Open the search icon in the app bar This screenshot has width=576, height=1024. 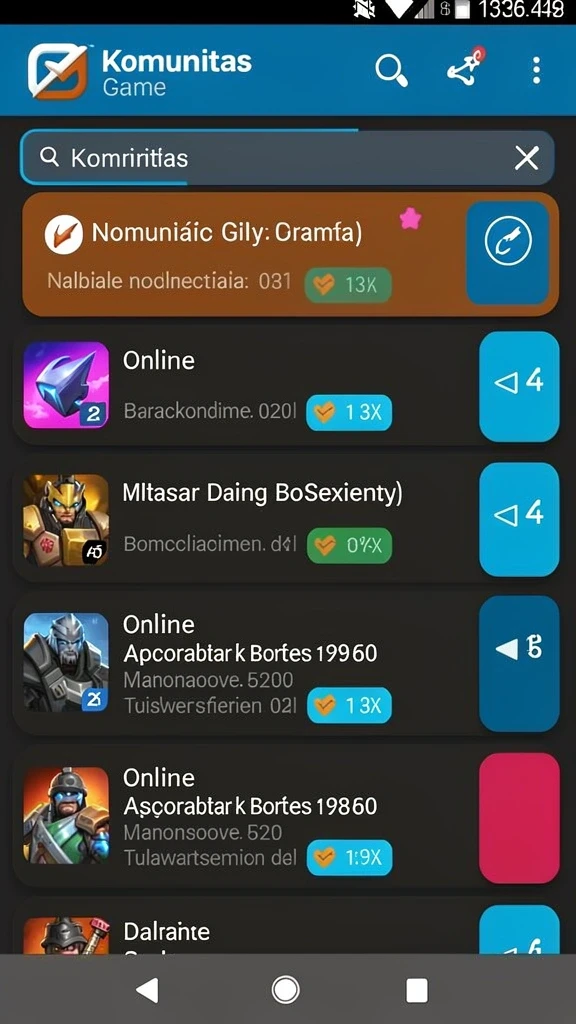click(392, 70)
